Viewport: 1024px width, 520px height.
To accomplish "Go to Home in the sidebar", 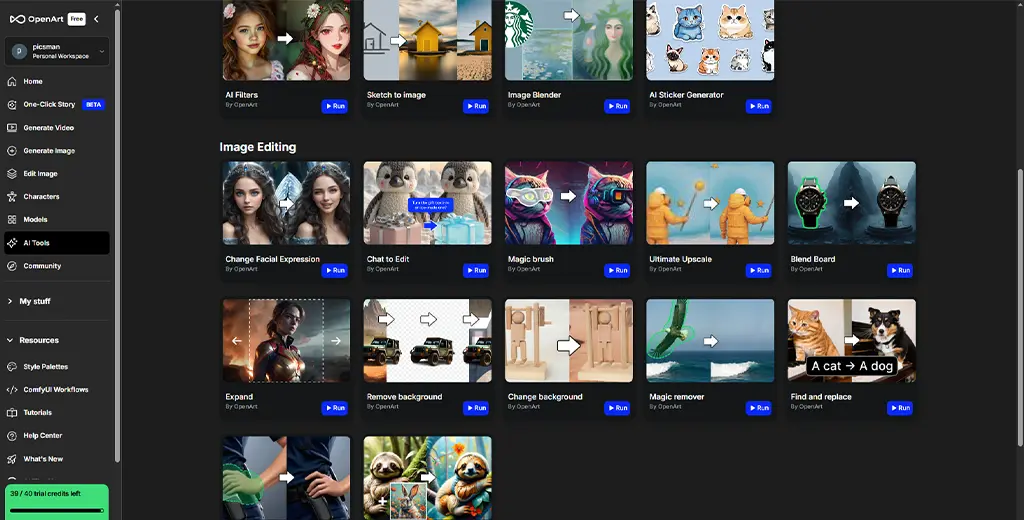I will coord(33,82).
